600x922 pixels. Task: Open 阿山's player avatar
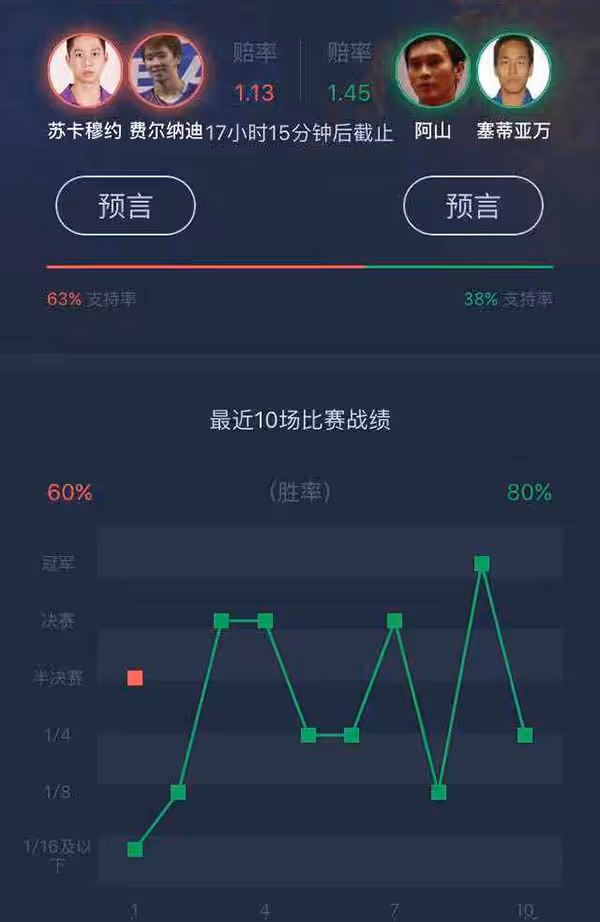click(432, 70)
